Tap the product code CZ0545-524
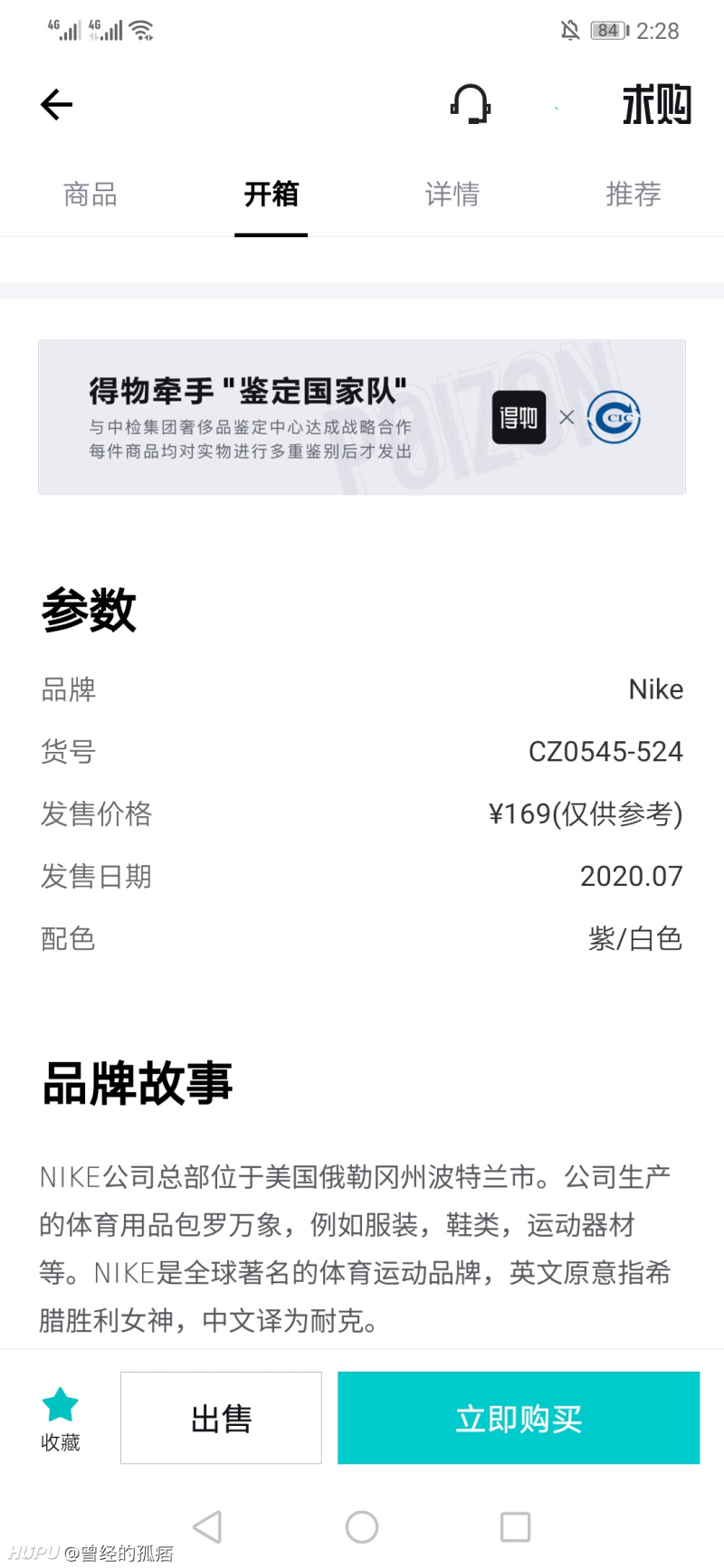Image resolution: width=724 pixels, height=1568 pixels. coord(605,751)
